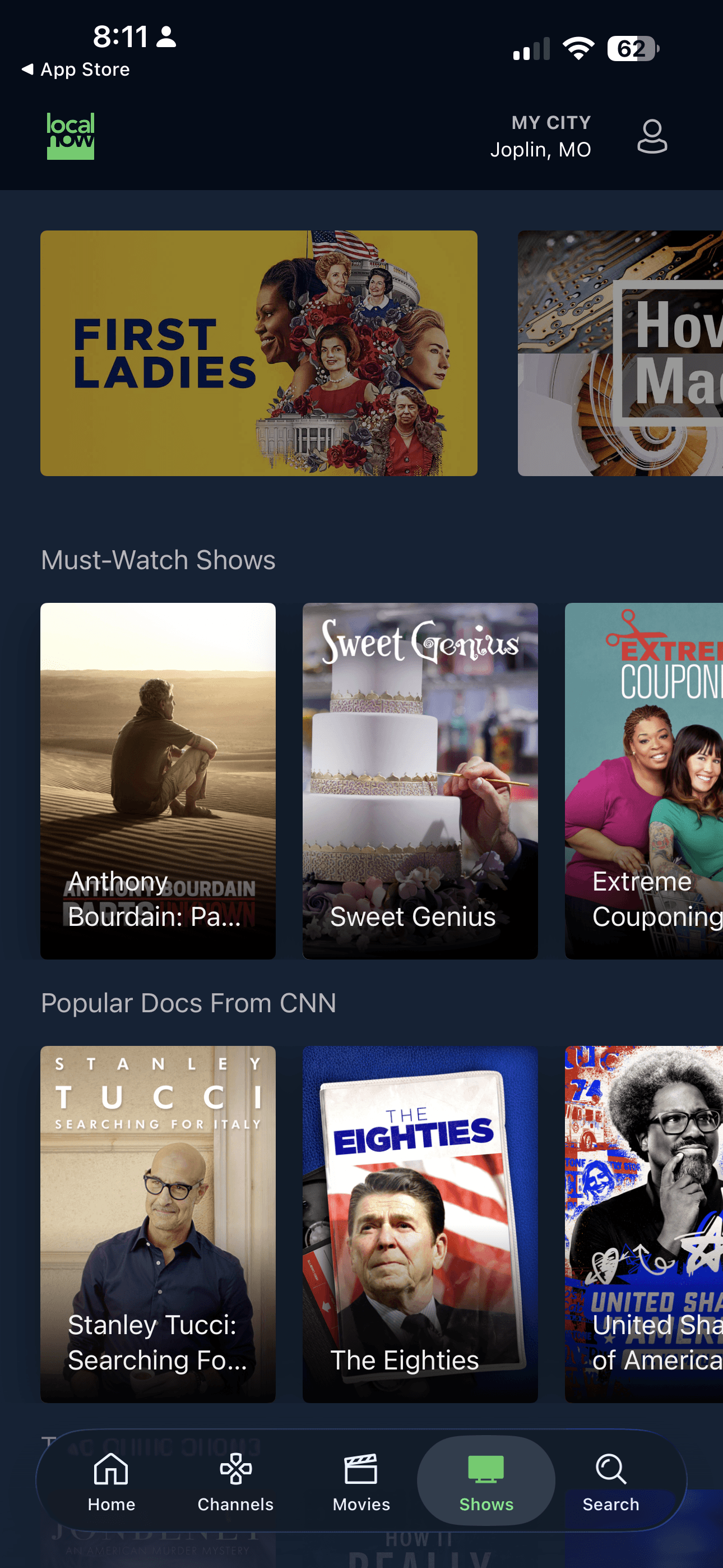Image resolution: width=723 pixels, height=1568 pixels.
Task: Open United Shades of America card
Action: point(644,1224)
